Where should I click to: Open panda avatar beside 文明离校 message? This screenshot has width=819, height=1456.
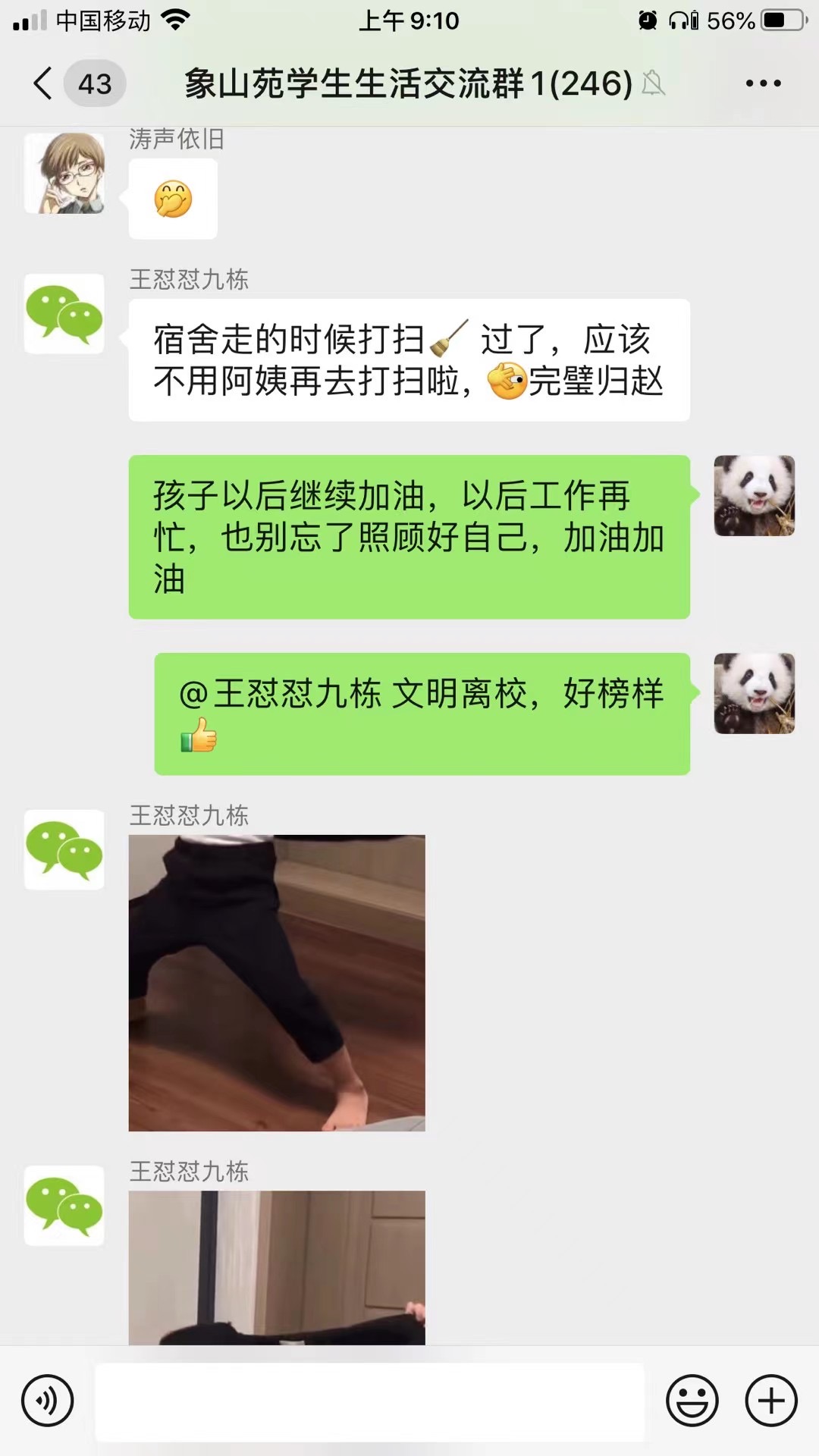(x=754, y=693)
